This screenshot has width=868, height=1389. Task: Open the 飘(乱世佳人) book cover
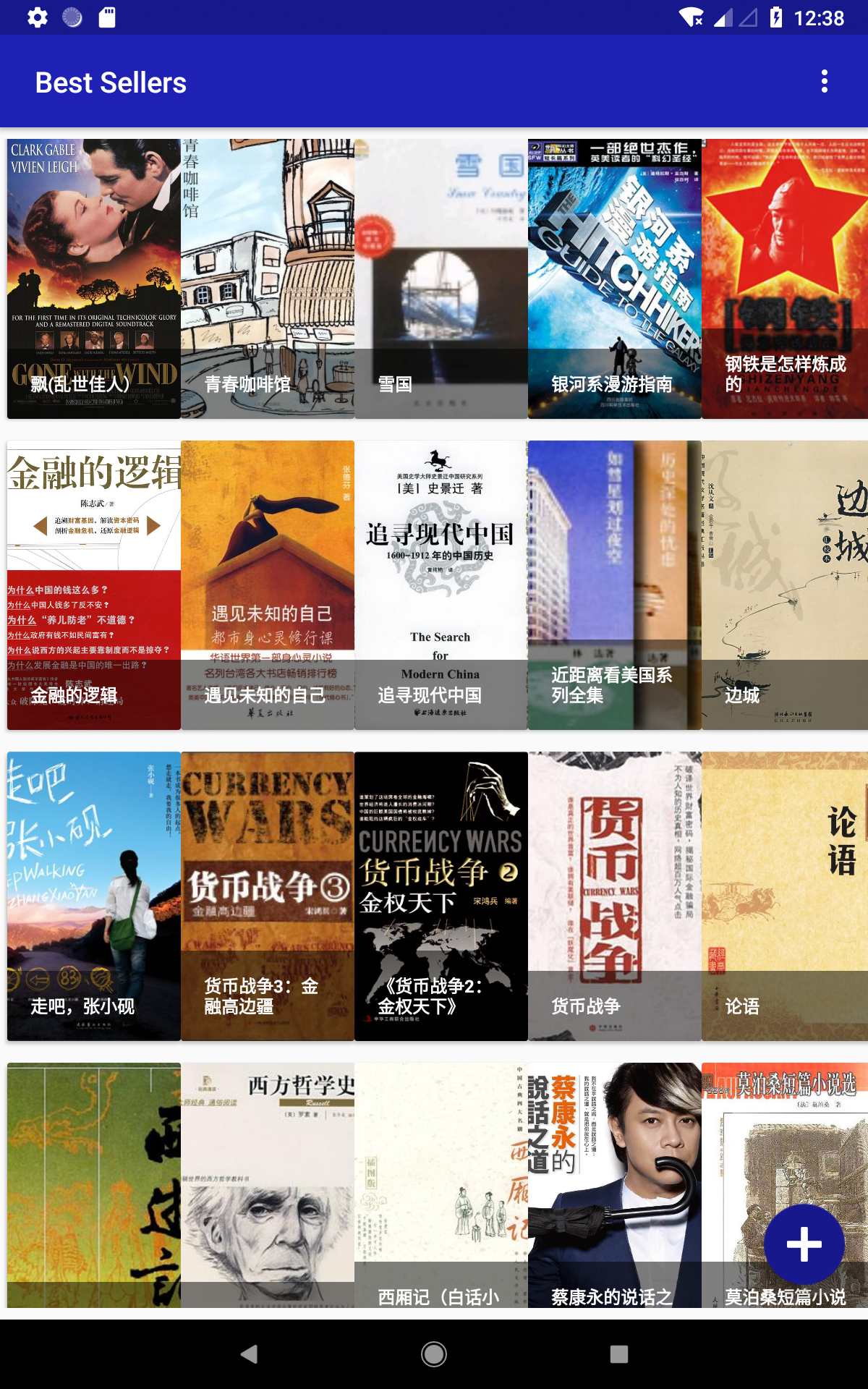pyautogui.click(x=93, y=275)
